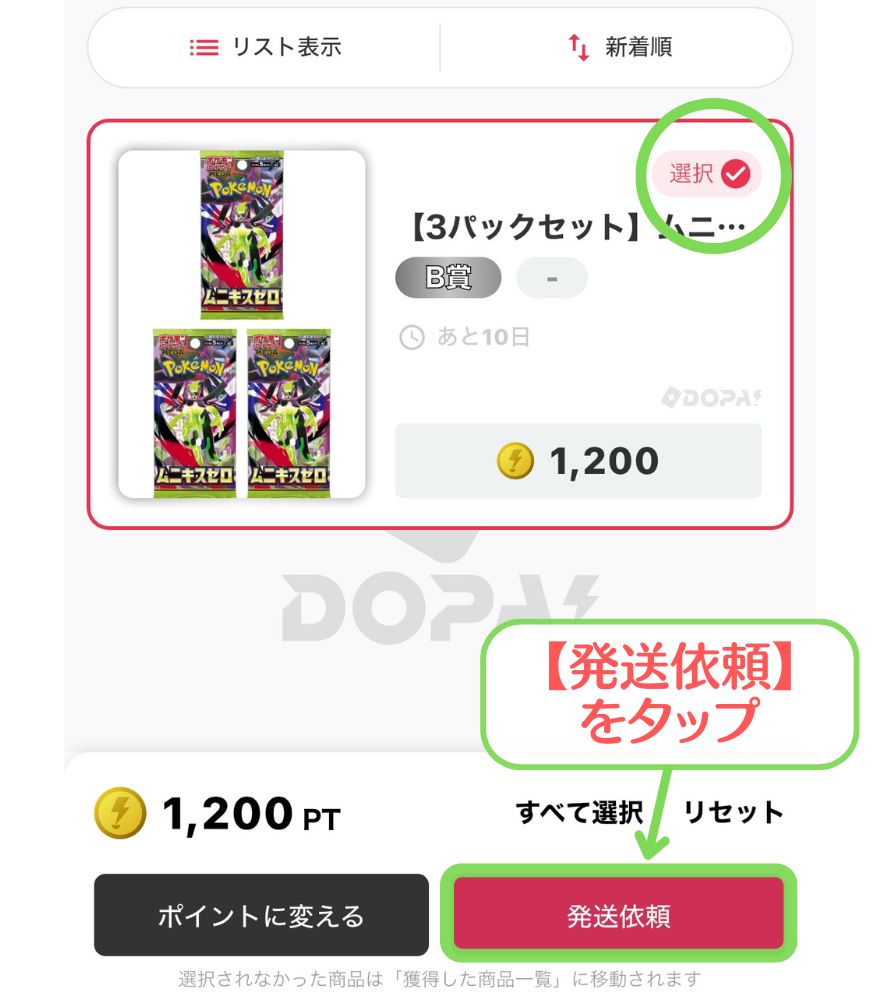This screenshot has height=1000, width=880.
Task: Deselect the item via the 選択 toggle
Action: click(706, 172)
